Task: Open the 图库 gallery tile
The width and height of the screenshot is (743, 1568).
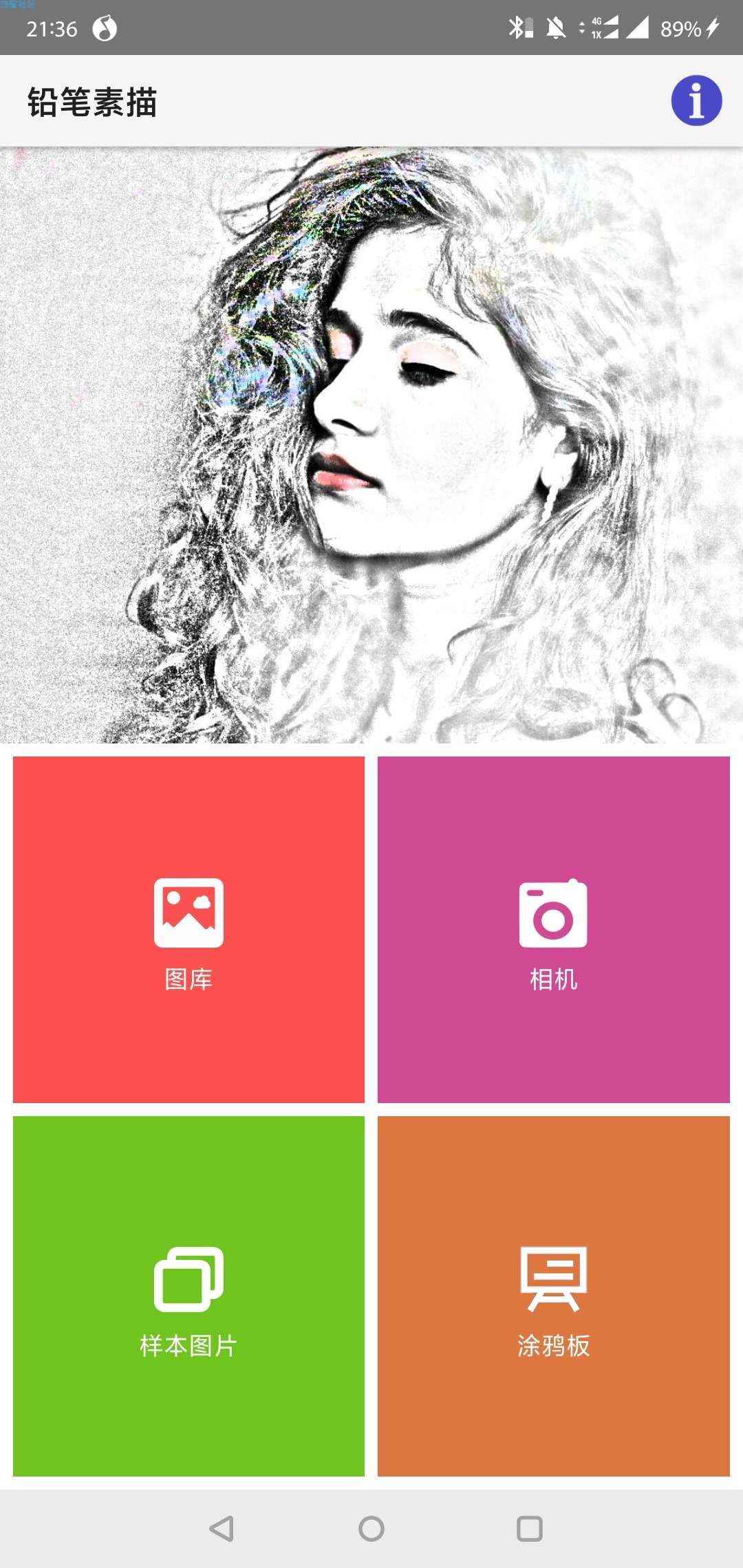Action: click(189, 929)
